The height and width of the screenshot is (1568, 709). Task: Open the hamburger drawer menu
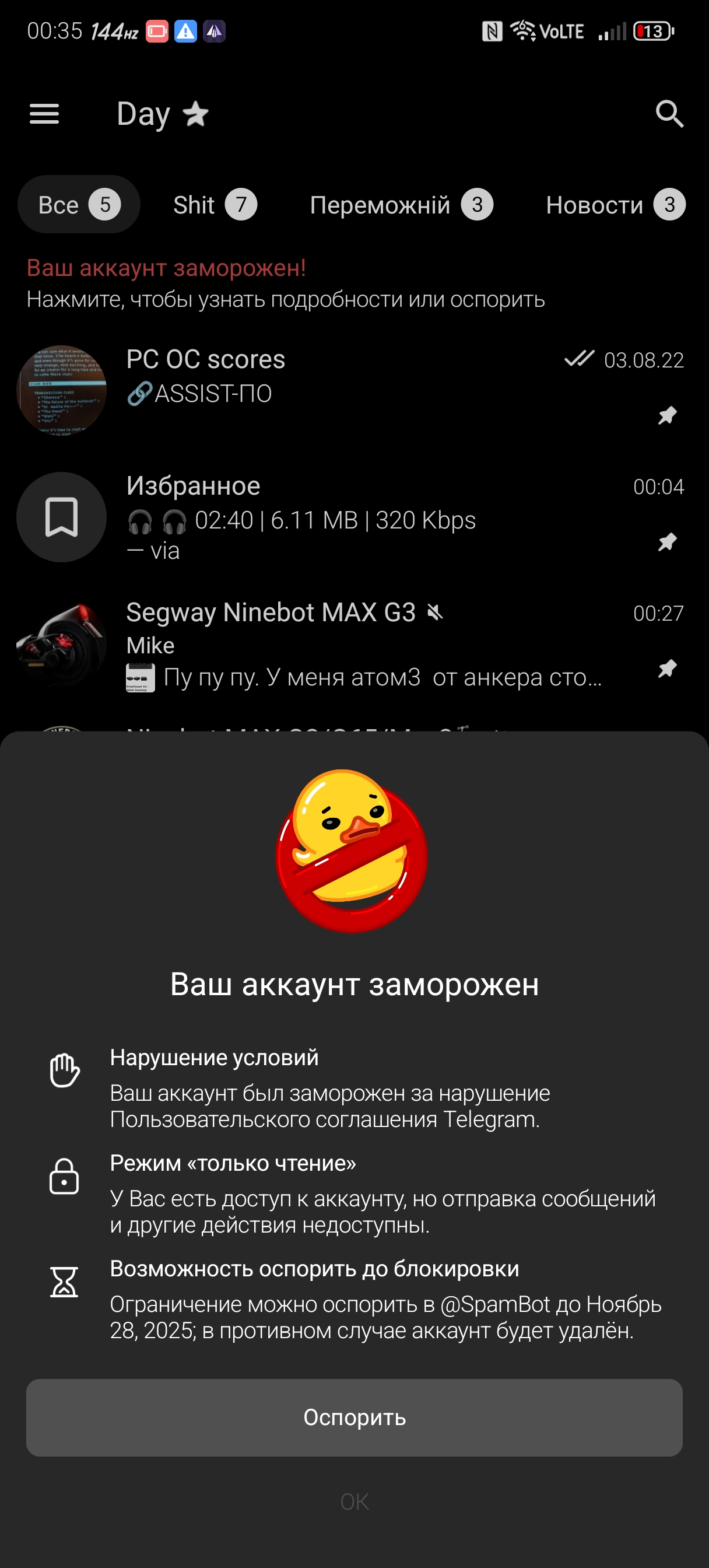pyautogui.click(x=44, y=114)
